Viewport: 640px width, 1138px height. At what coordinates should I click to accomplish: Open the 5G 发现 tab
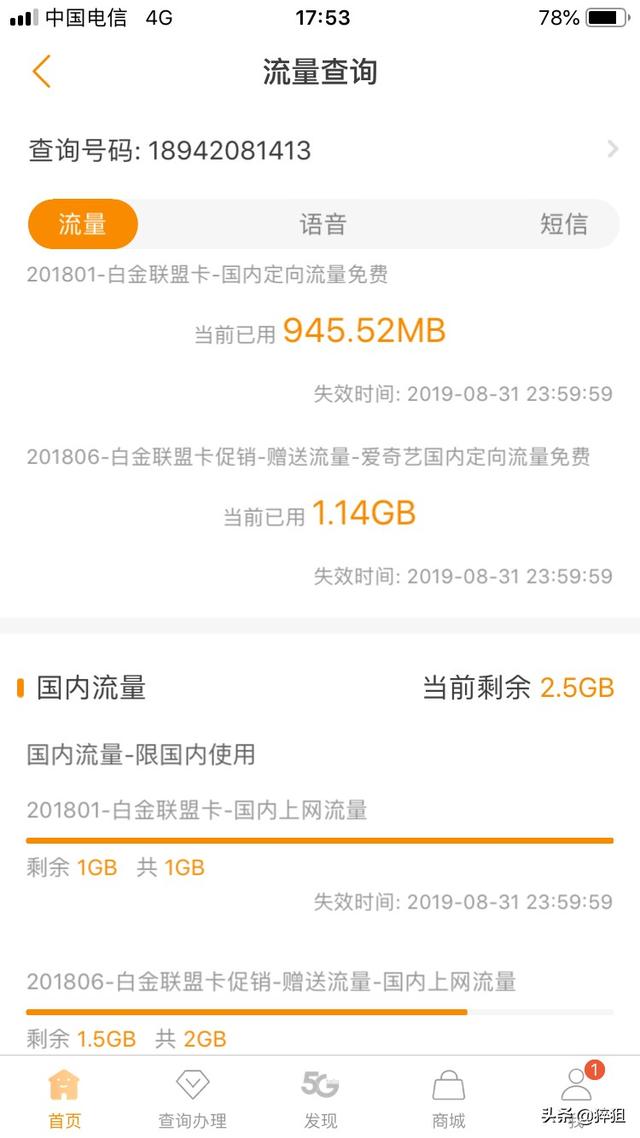coord(320,1097)
